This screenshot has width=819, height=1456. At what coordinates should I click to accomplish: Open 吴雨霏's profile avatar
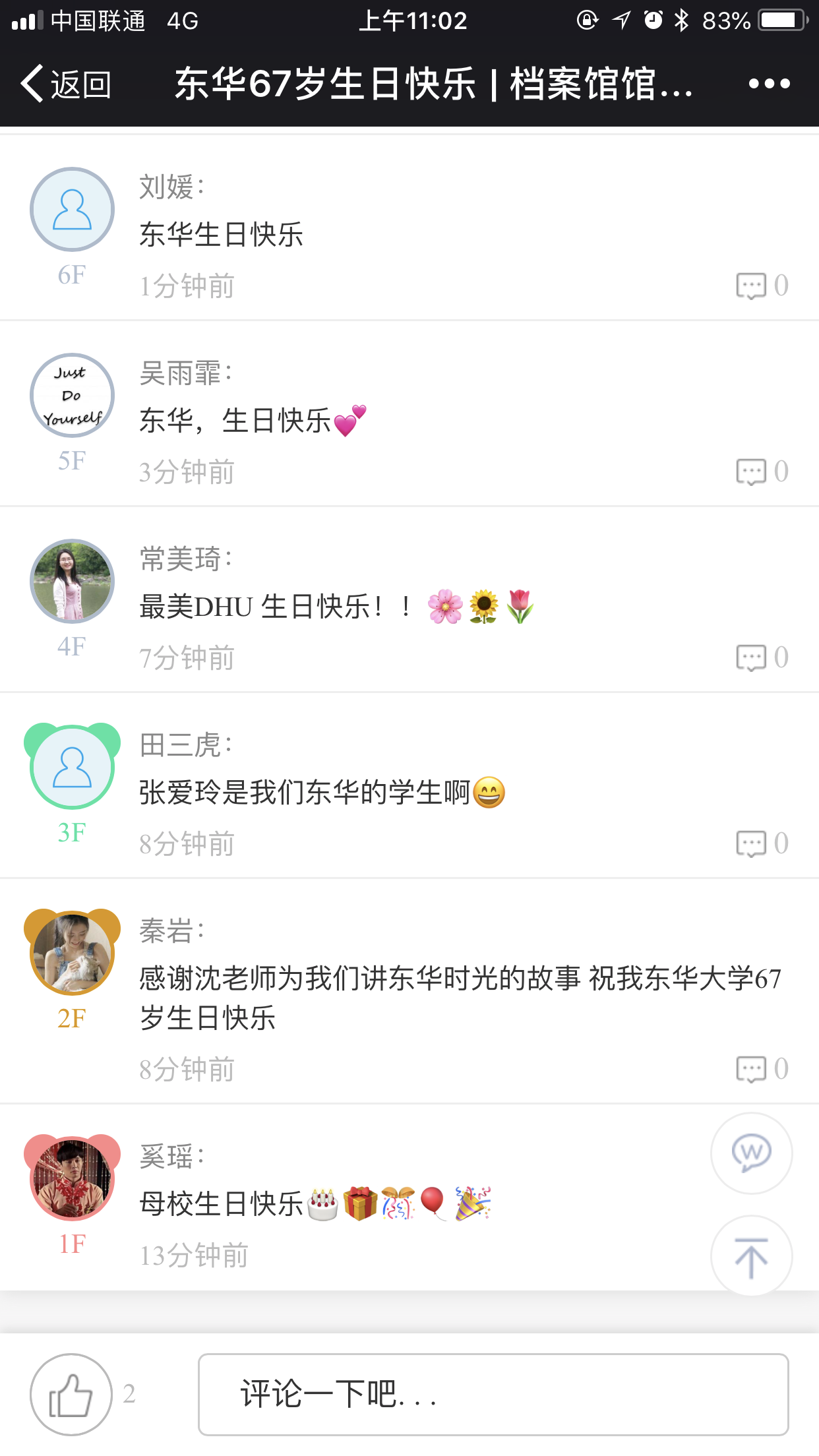coord(73,396)
